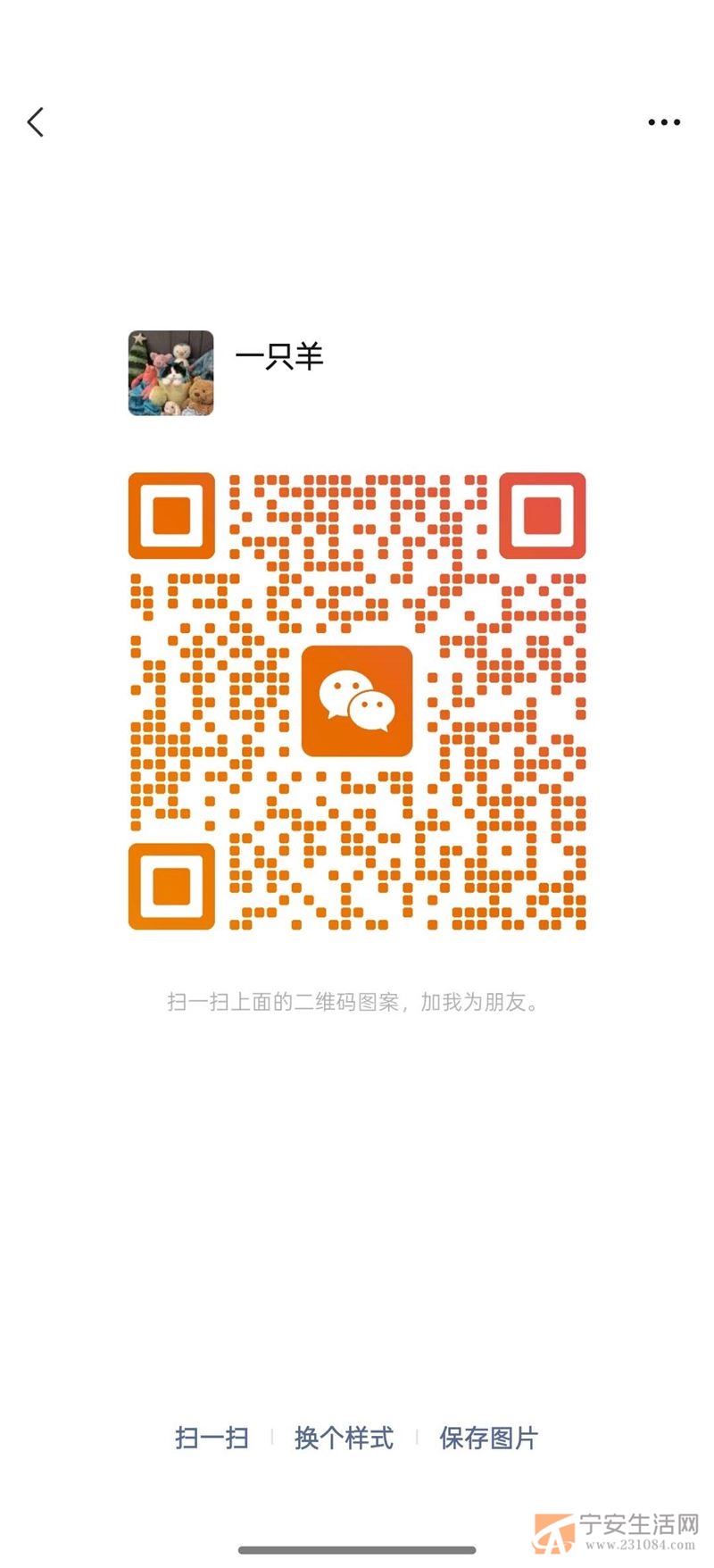Tap the hint text below the QR code

click(356, 1002)
